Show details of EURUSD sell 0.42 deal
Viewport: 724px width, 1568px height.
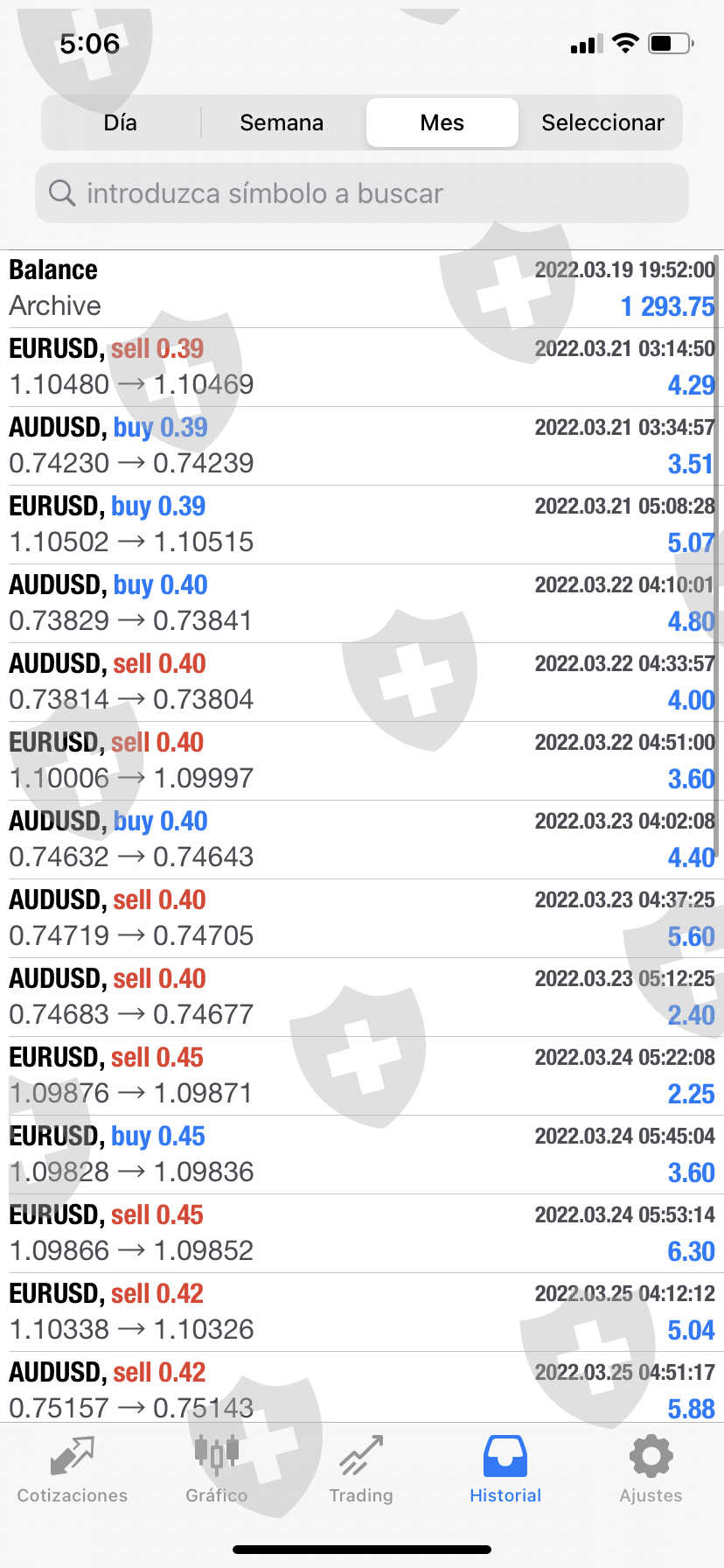tap(362, 1312)
